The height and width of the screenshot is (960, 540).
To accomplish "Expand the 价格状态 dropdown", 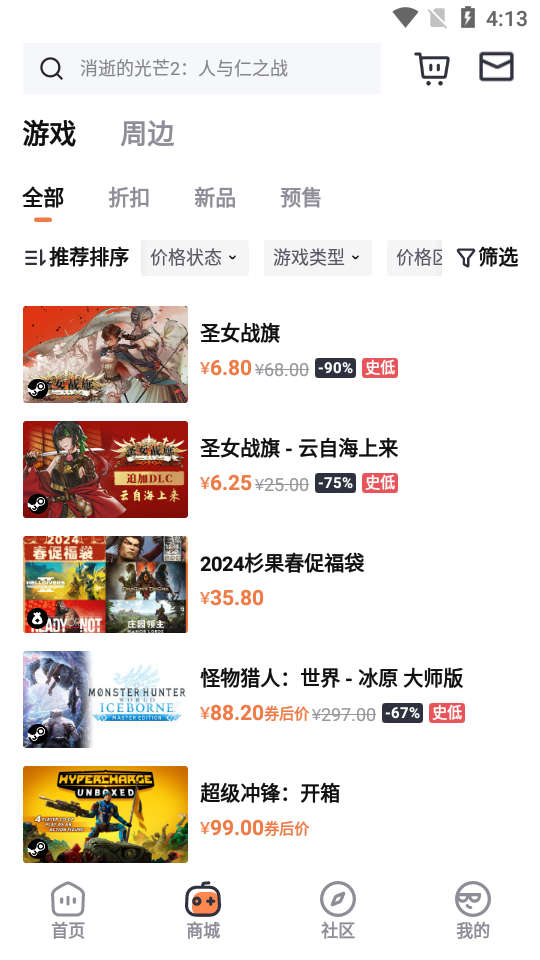I will pyautogui.click(x=195, y=258).
